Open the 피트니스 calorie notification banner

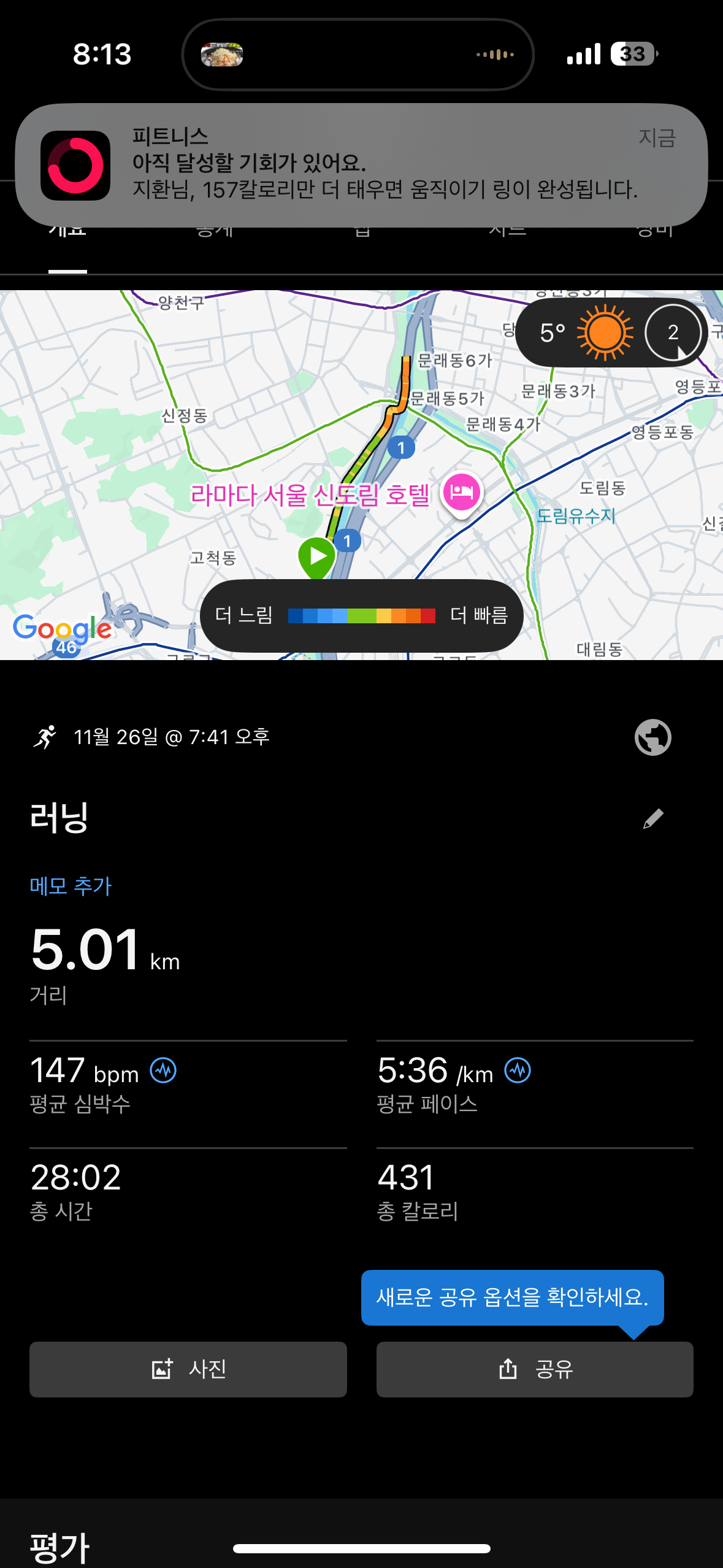point(361,163)
